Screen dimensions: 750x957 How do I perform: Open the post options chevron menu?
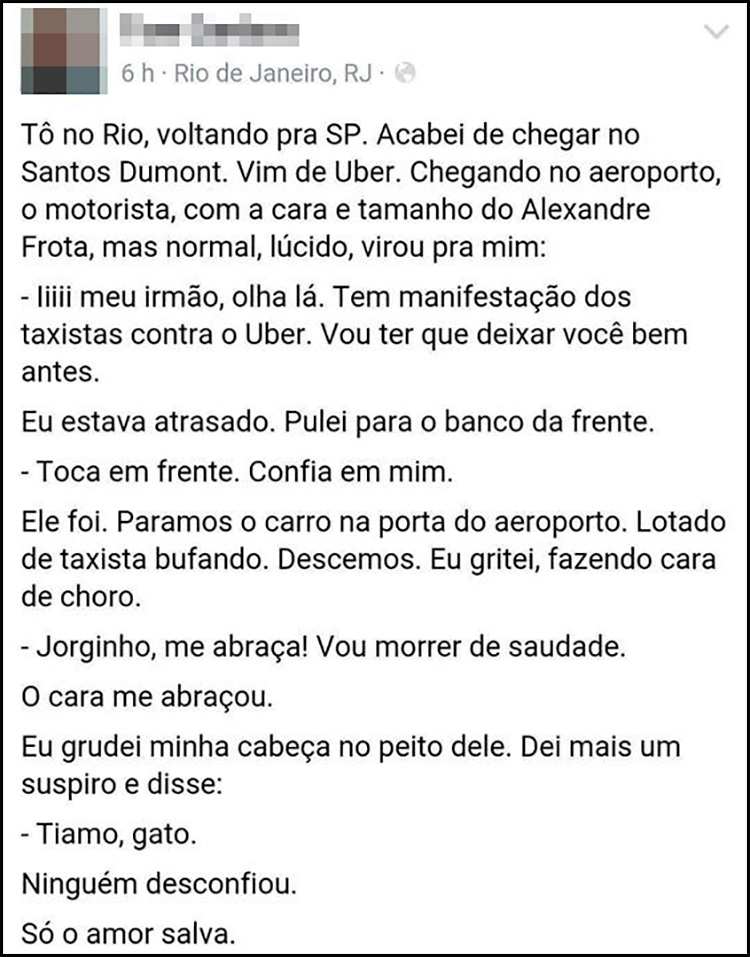pos(717,34)
